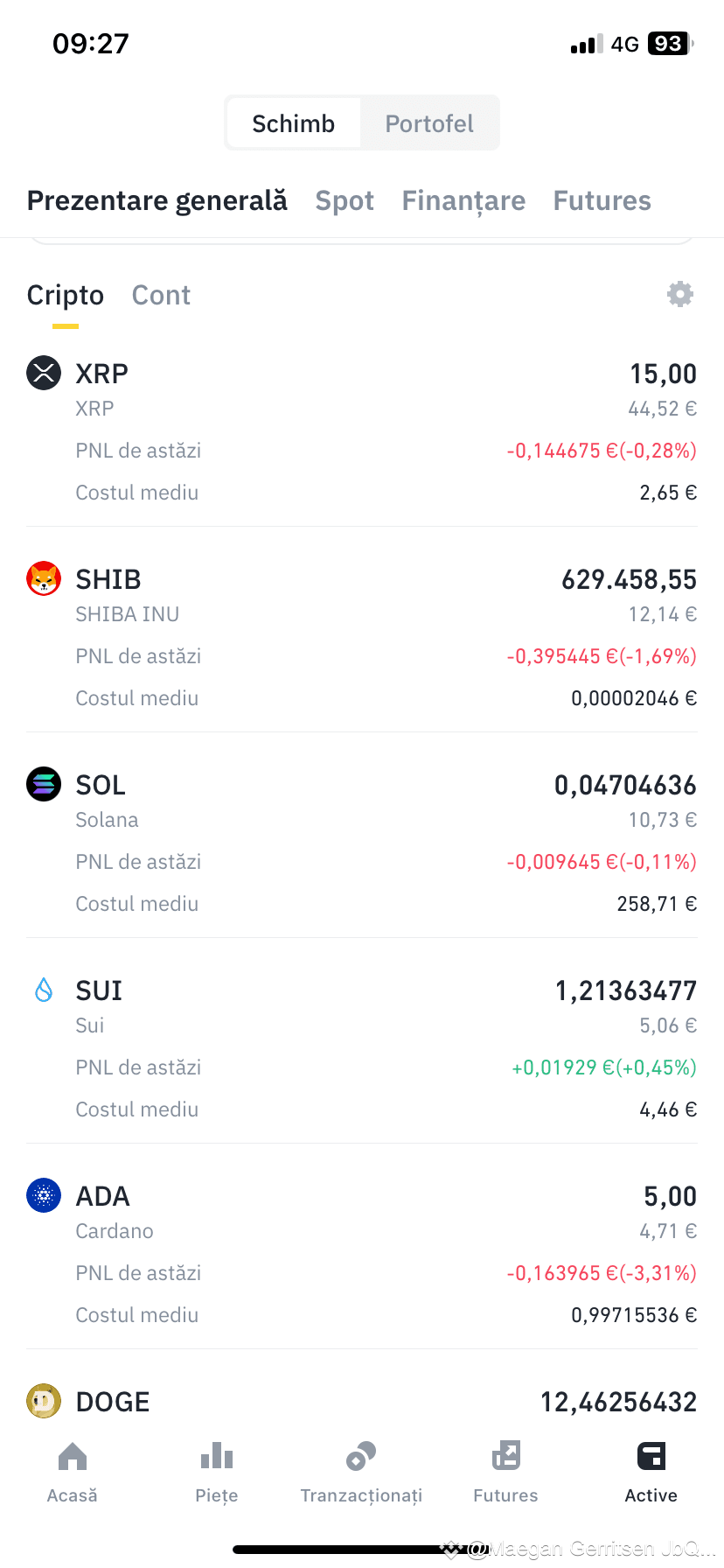Screen dimensions: 724x1568
Task: Go to Acasă in bottom navigation
Action: [73, 1473]
